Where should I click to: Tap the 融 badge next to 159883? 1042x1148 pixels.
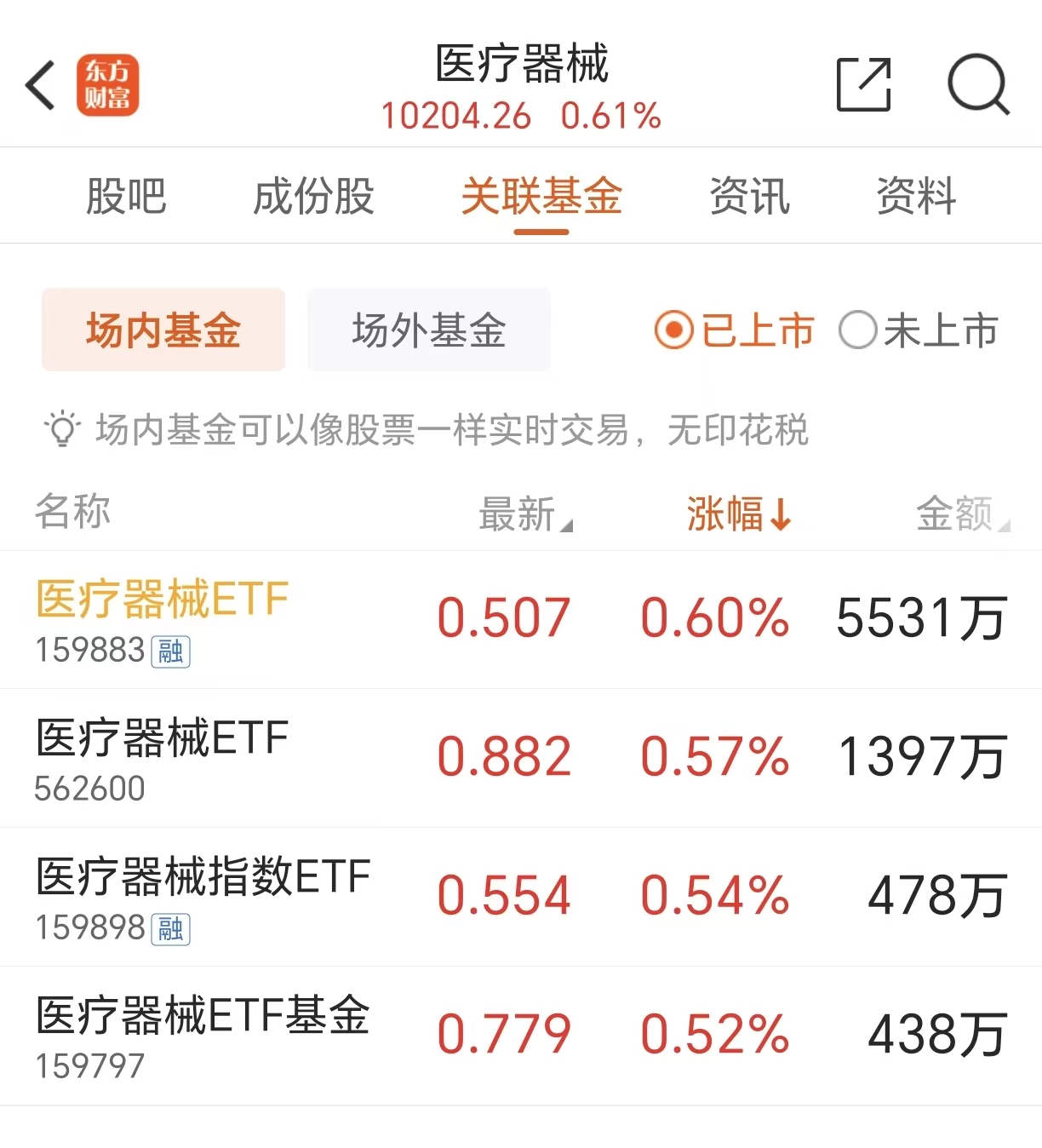(x=170, y=652)
